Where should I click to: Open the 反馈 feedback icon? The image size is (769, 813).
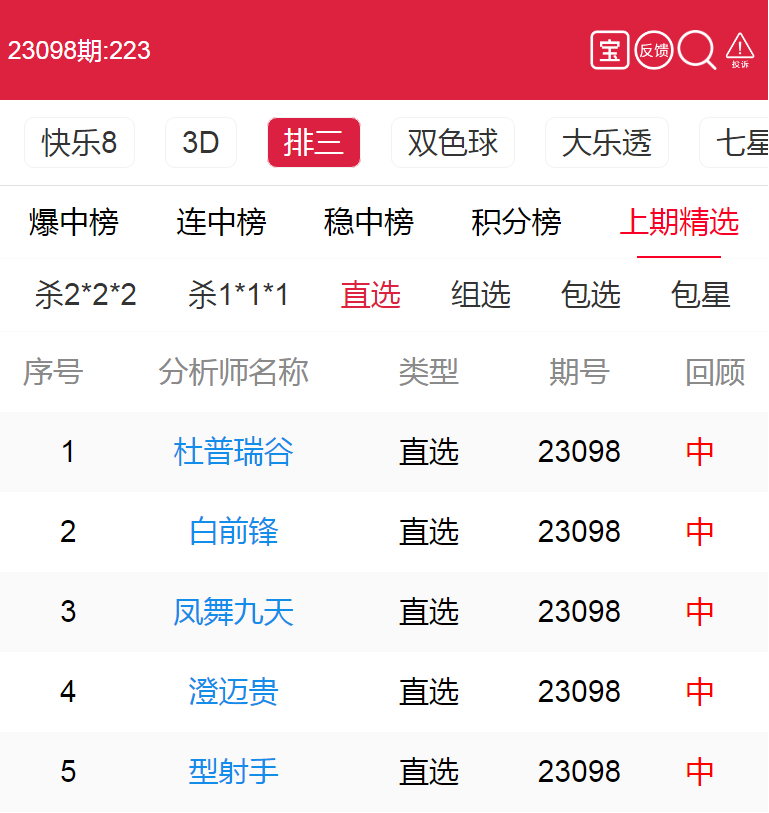pos(654,50)
